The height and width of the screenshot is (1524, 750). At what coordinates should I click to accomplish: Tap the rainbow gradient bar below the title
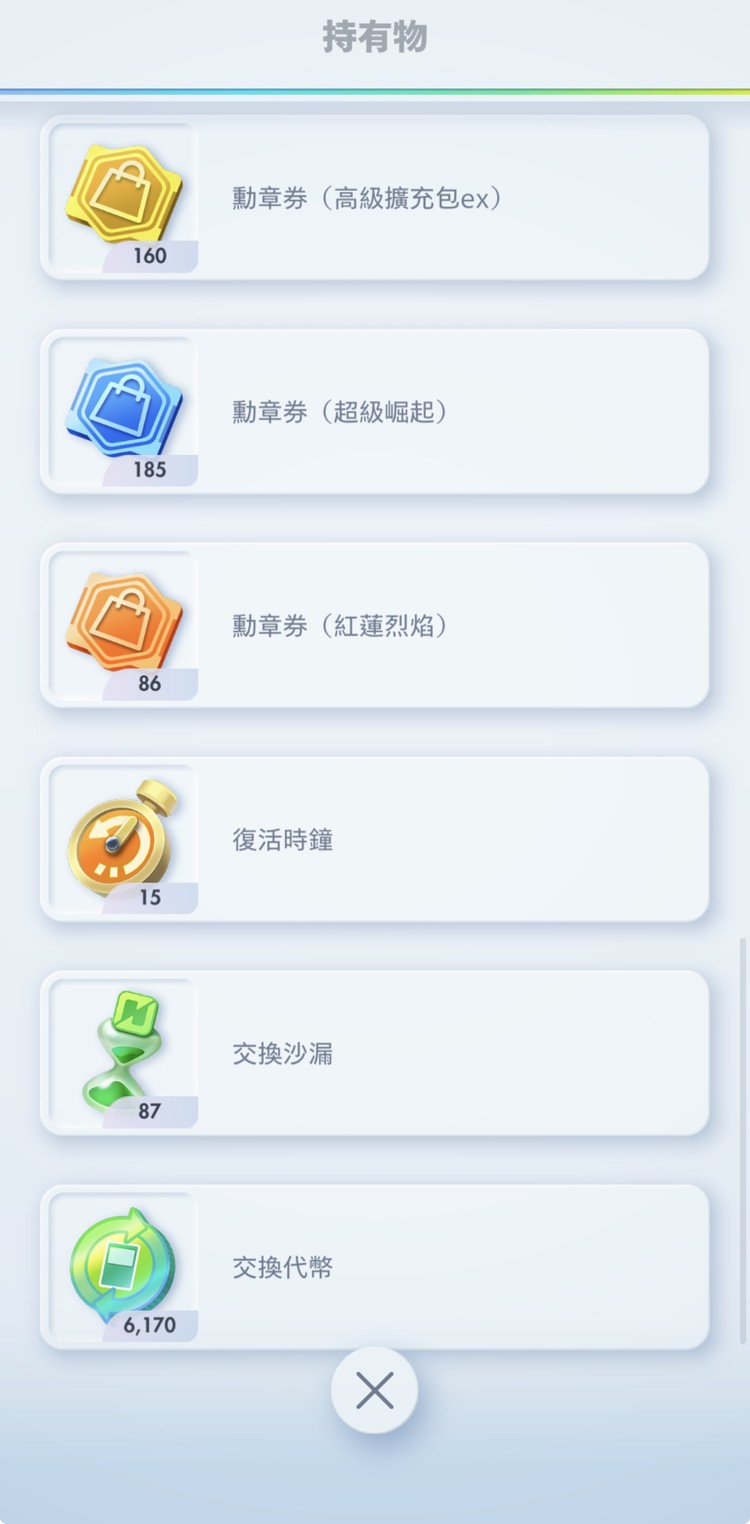click(375, 90)
